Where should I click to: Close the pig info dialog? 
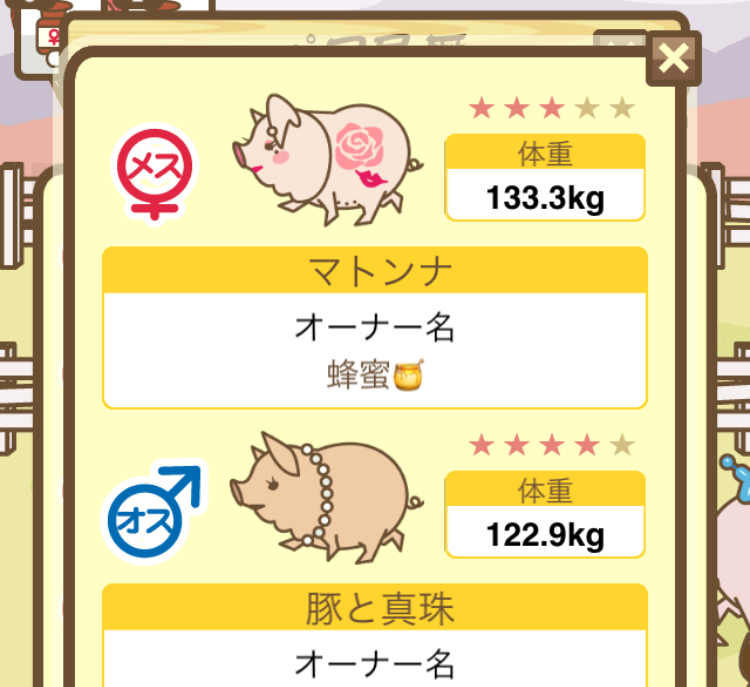pos(674,59)
